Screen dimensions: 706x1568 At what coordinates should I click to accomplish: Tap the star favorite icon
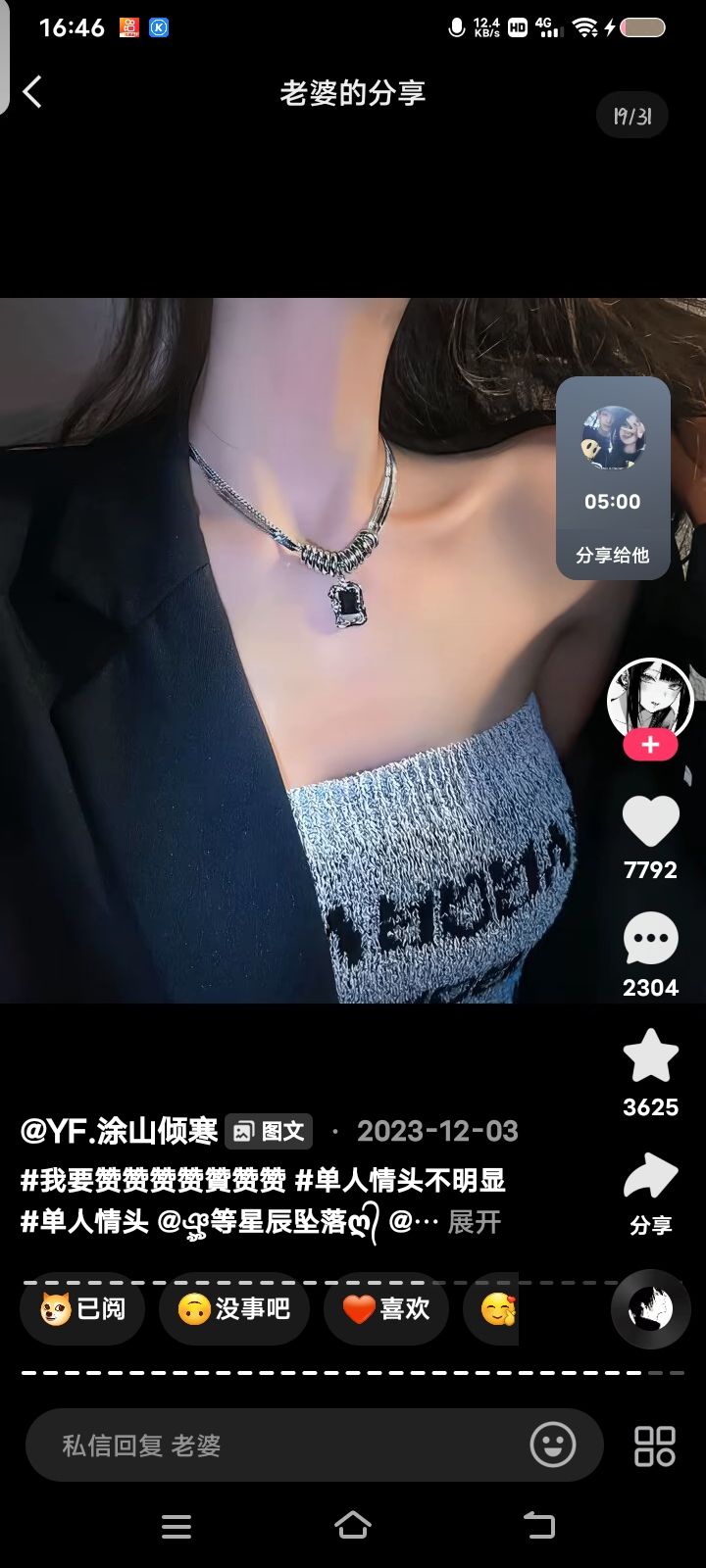649,1056
